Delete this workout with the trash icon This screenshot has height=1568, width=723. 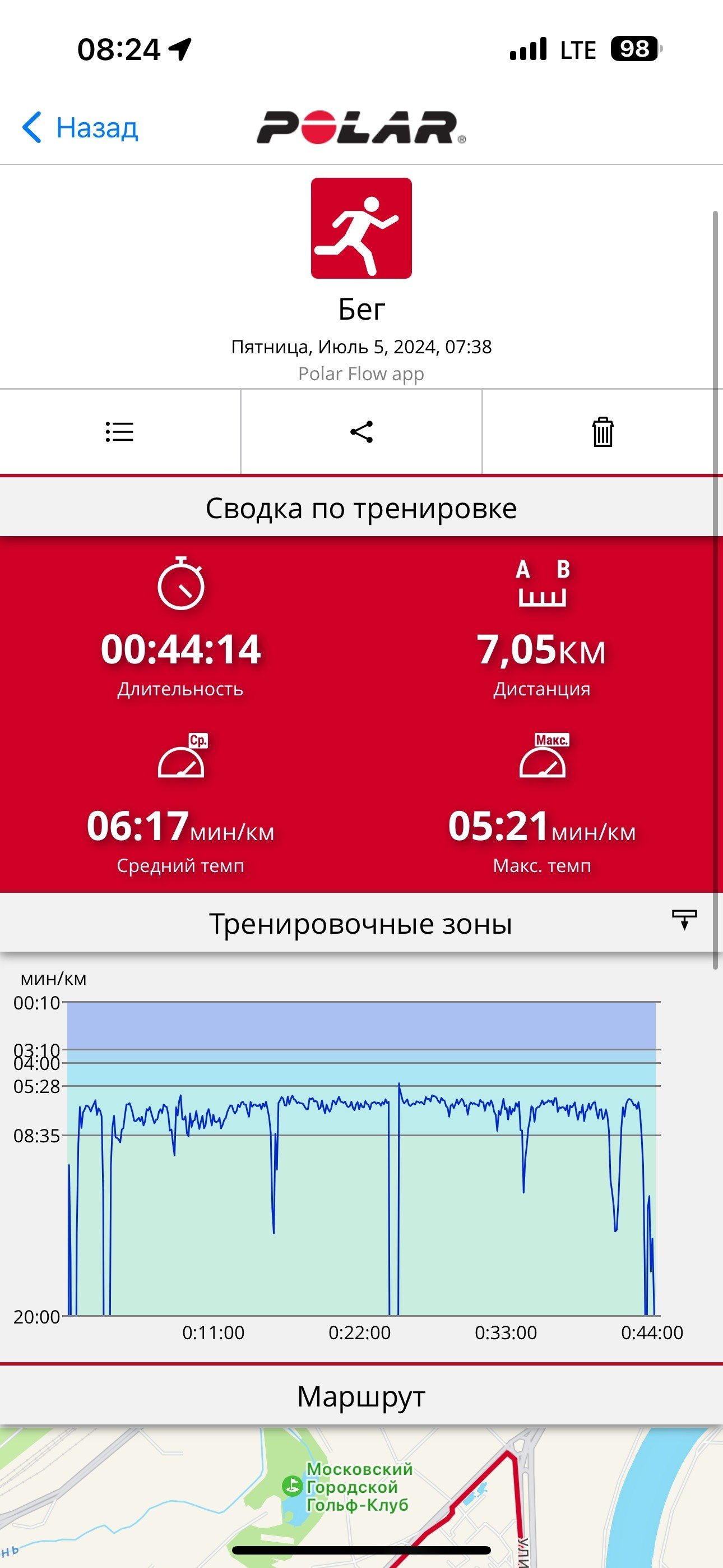tap(602, 432)
